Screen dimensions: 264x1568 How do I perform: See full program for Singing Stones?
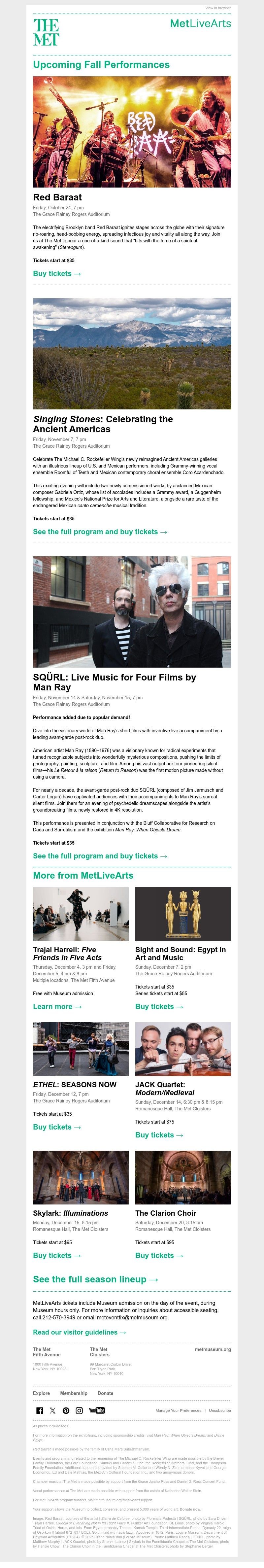[x=100, y=531]
